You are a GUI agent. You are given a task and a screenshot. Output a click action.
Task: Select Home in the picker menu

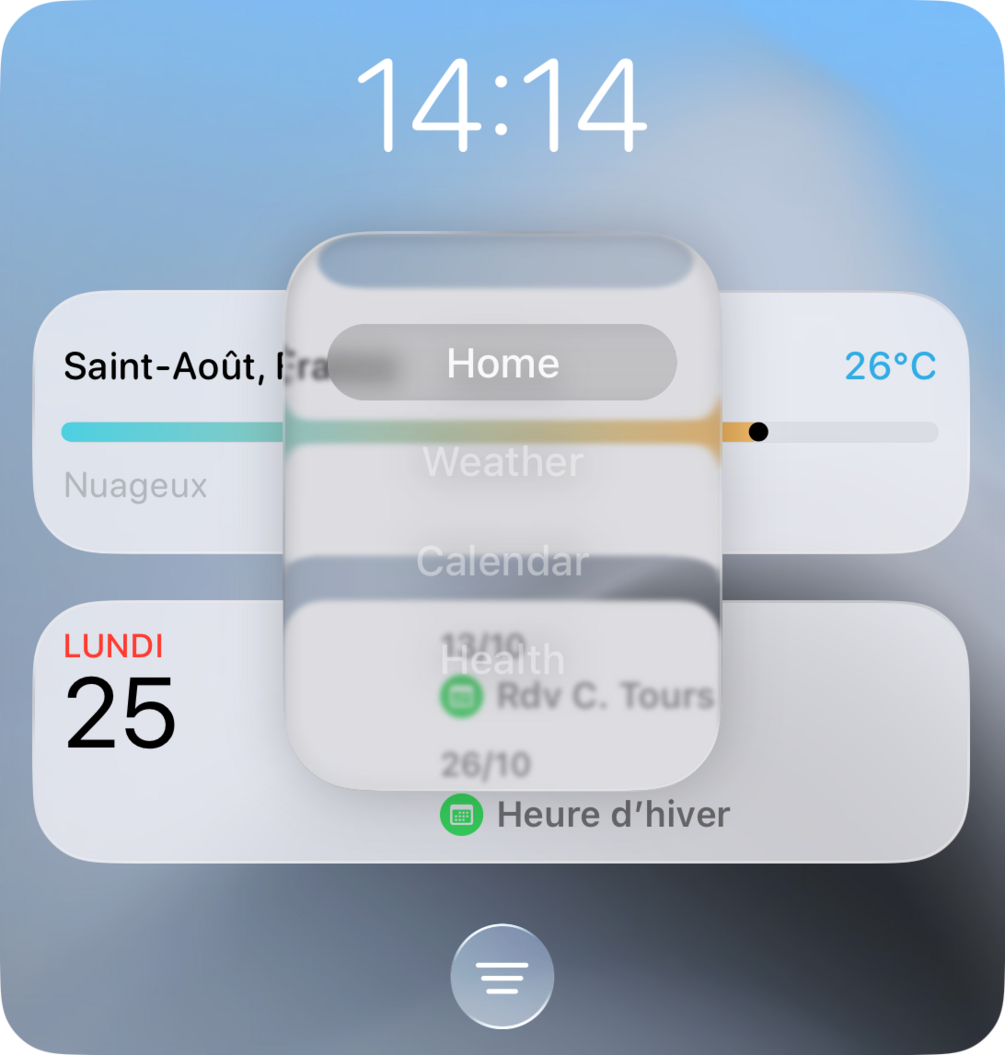[x=502, y=363]
